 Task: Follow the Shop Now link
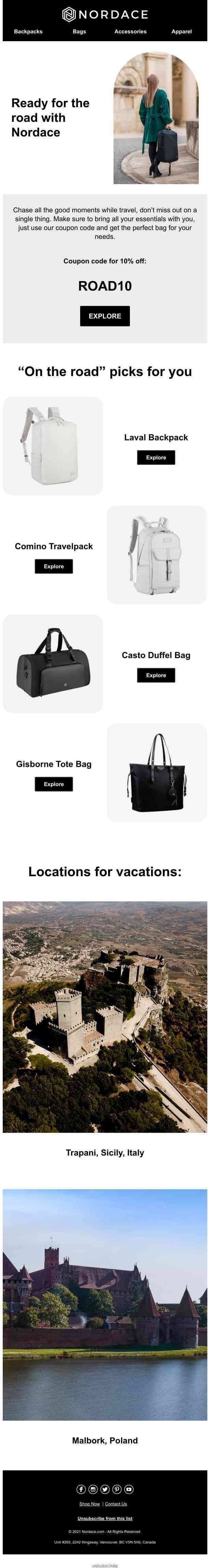tap(90, 1503)
